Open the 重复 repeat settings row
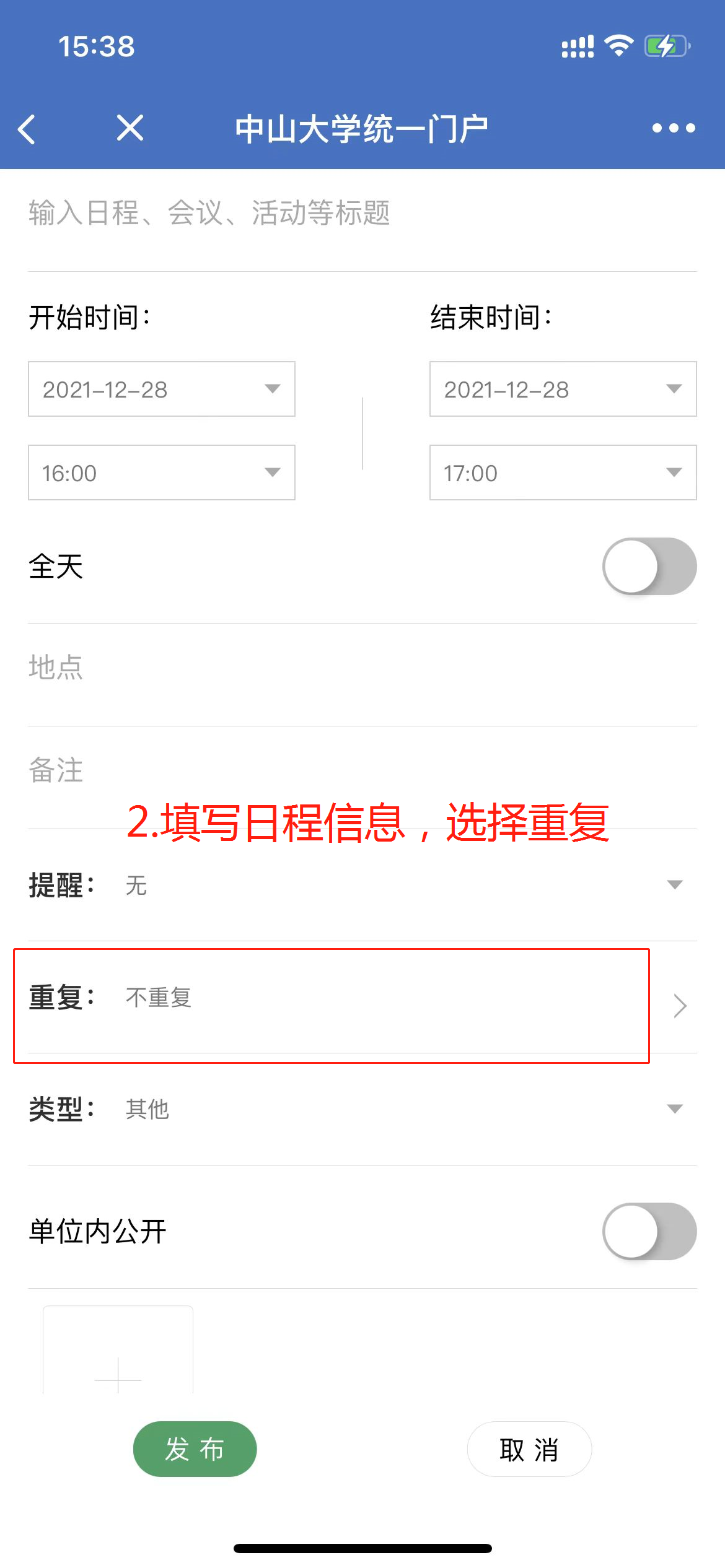 tap(362, 998)
